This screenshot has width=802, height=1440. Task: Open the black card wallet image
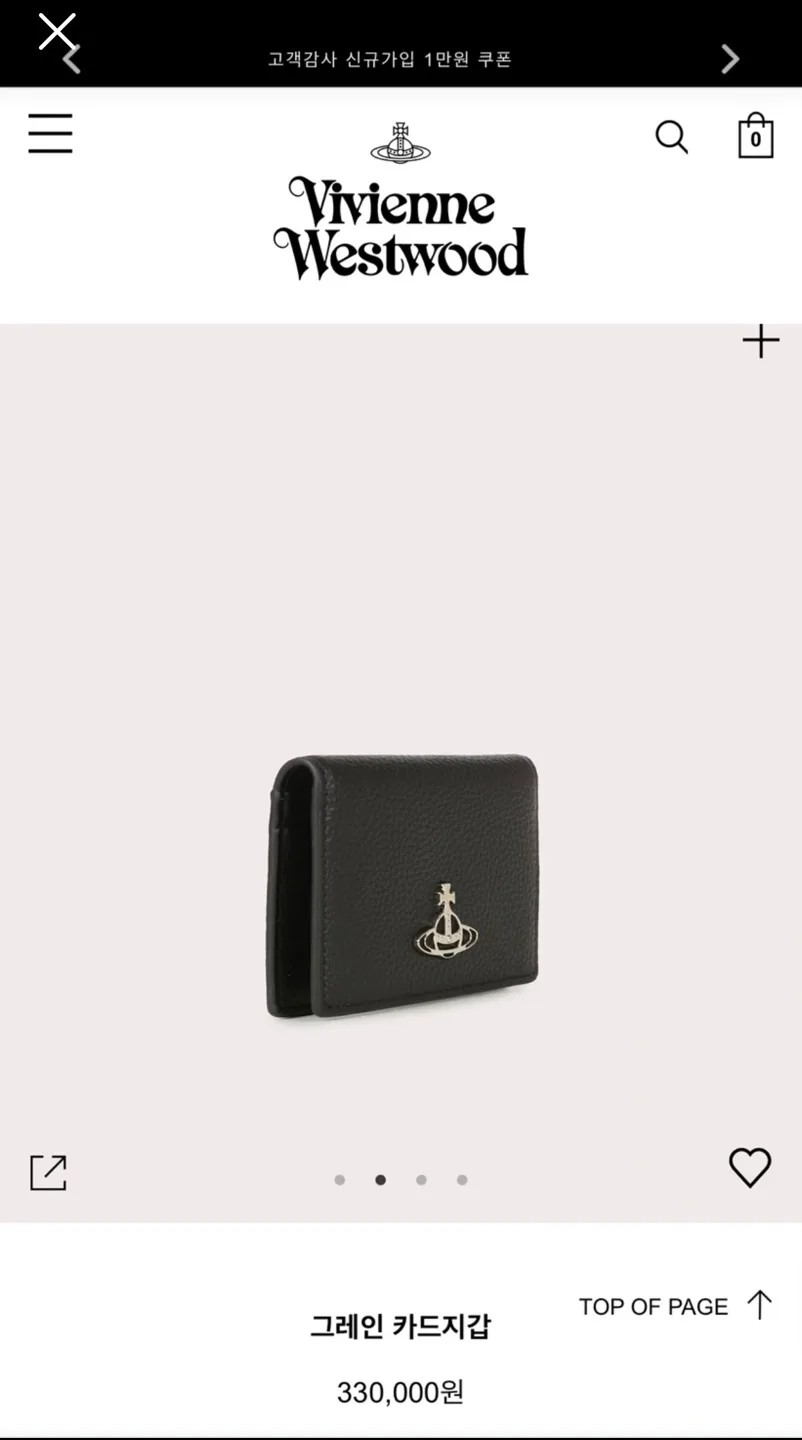click(x=402, y=886)
